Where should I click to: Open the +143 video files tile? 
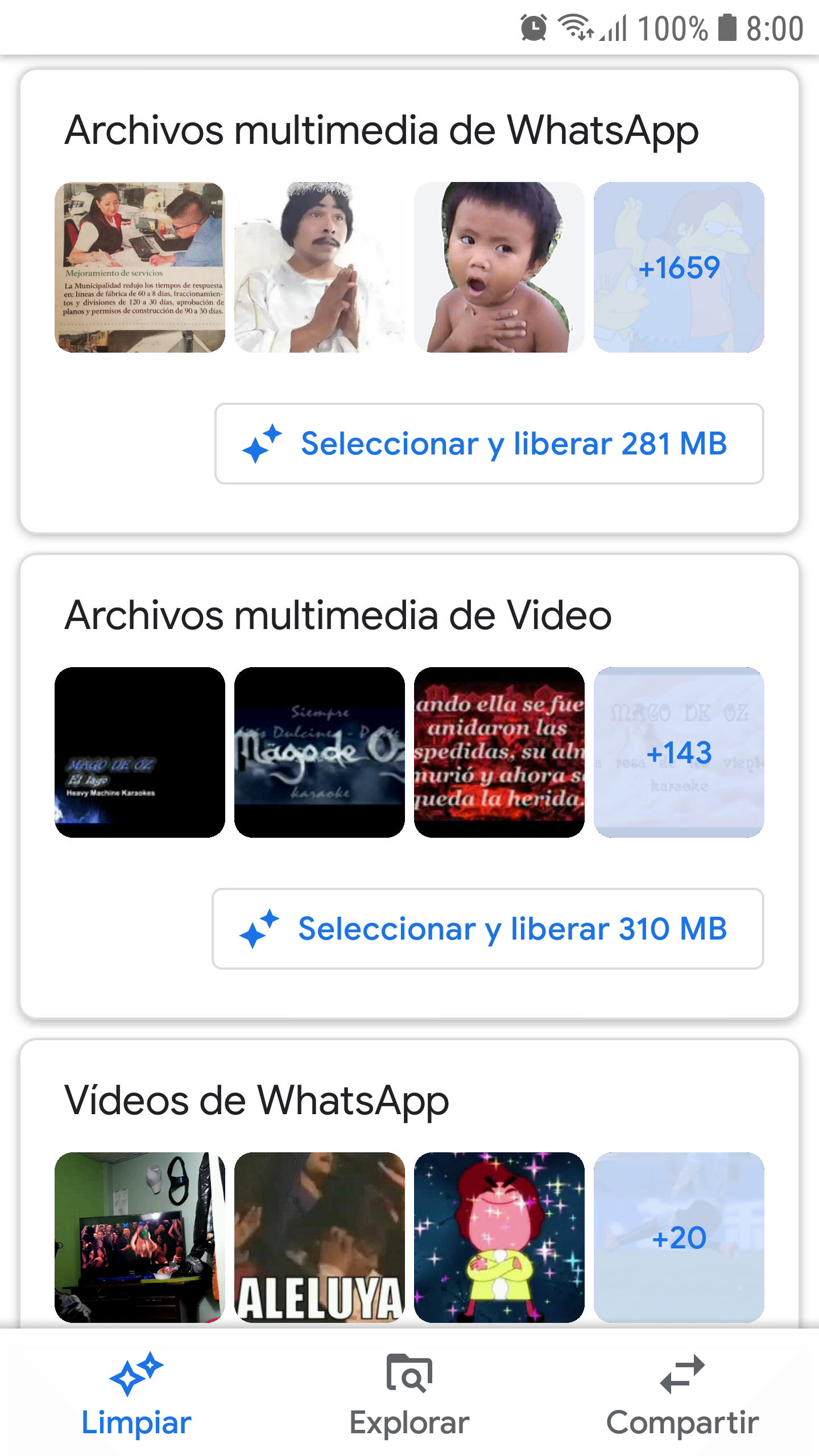click(679, 752)
